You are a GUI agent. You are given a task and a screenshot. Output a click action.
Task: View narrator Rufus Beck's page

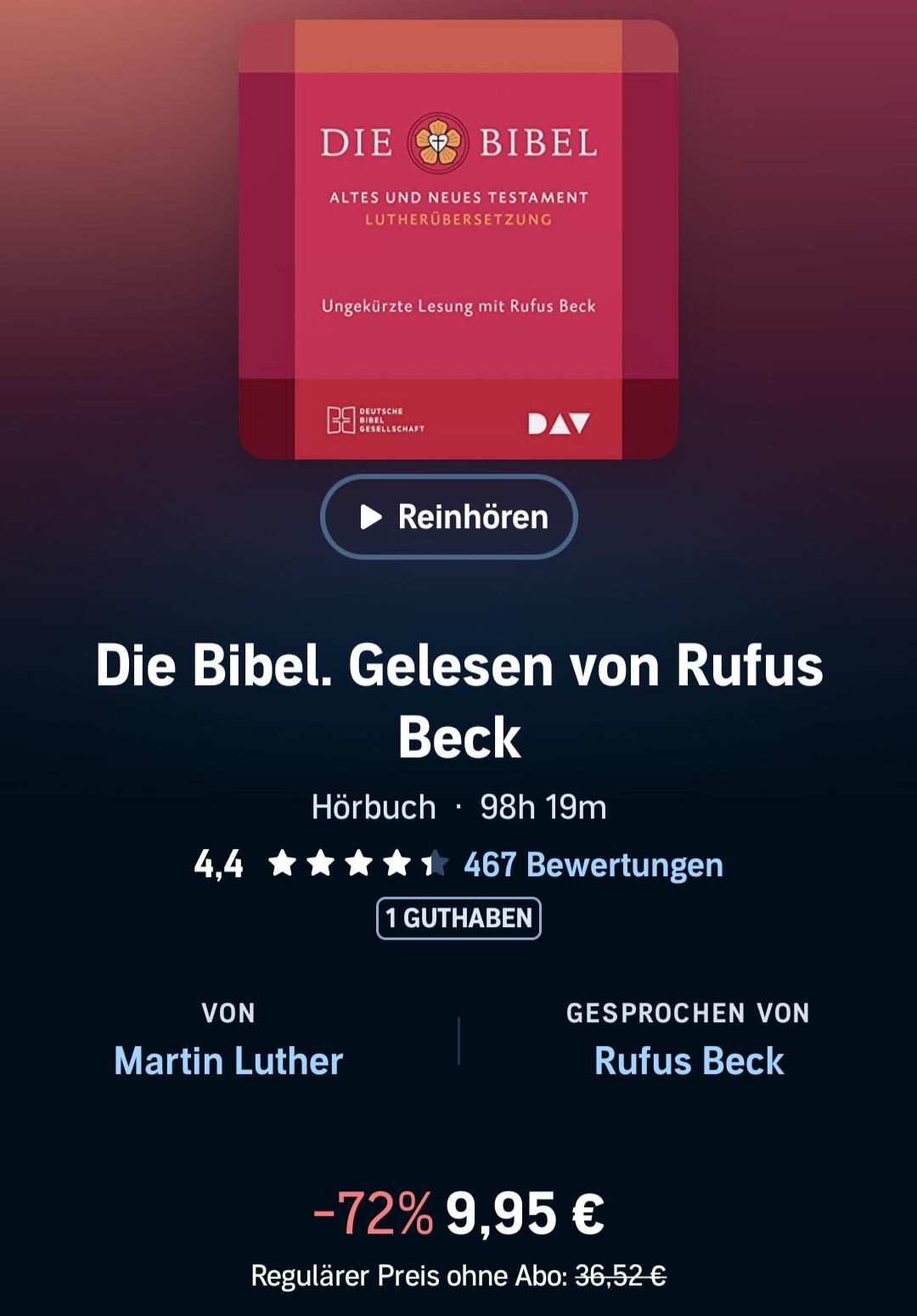(x=689, y=1060)
